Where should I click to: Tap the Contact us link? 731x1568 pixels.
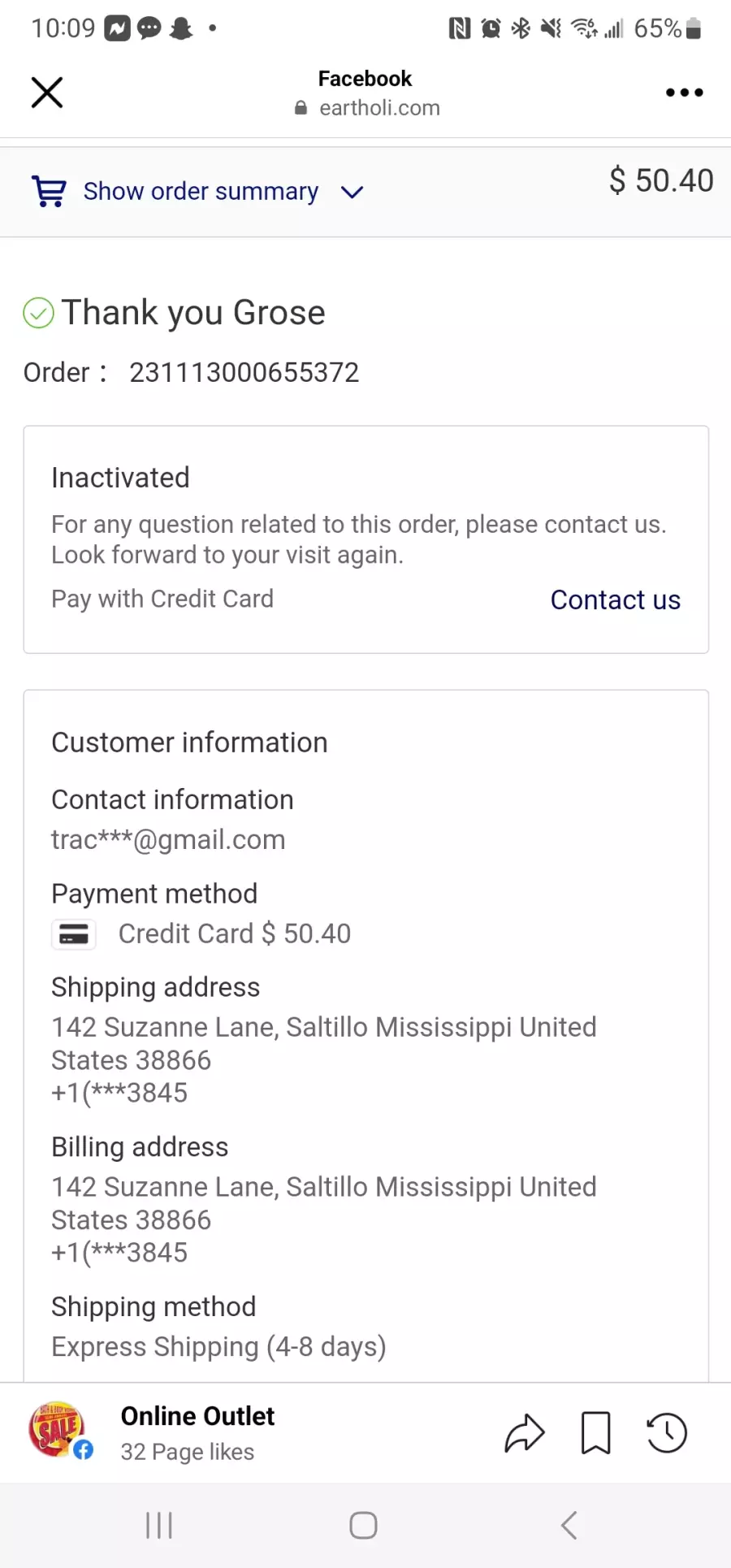click(615, 600)
